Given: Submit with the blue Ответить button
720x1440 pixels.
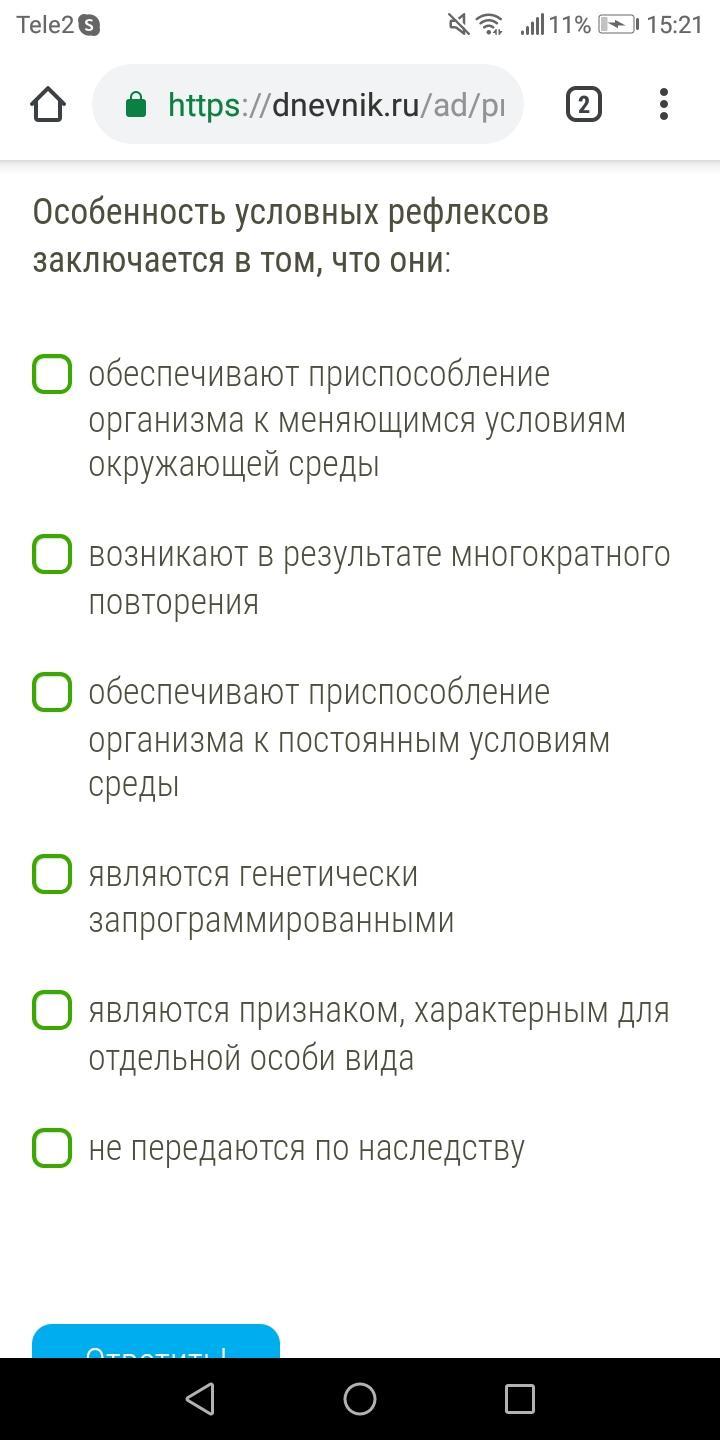Looking at the screenshot, I should [156, 1341].
